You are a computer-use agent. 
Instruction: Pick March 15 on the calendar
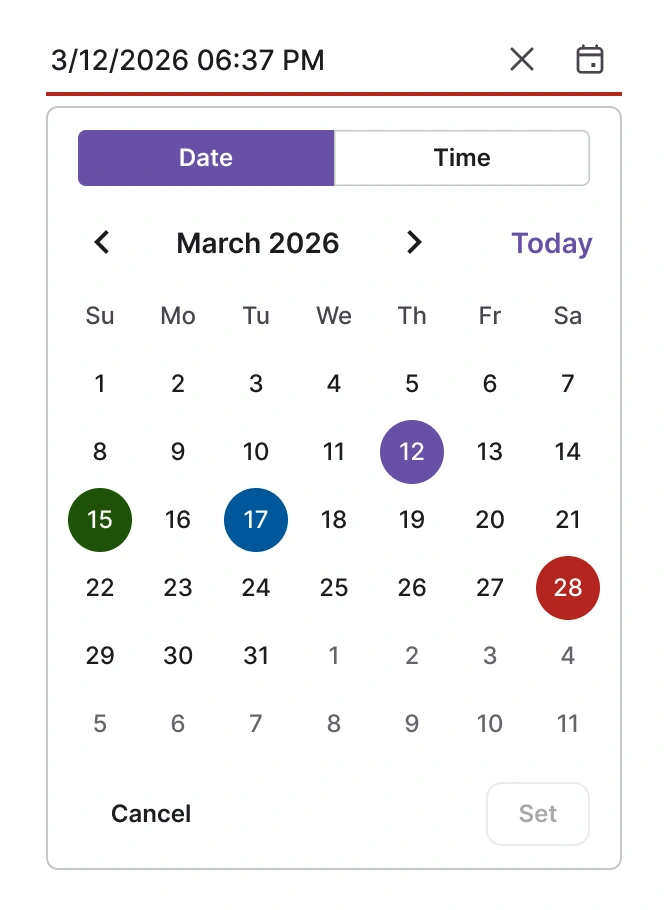pos(100,520)
